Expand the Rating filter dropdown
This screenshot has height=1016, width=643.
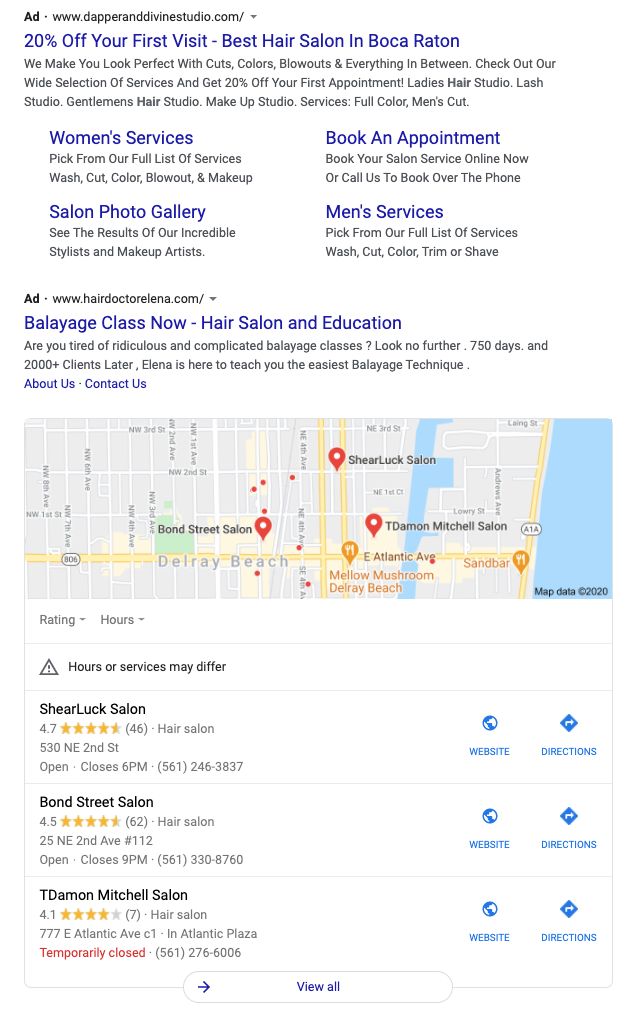pyautogui.click(x=62, y=620)
